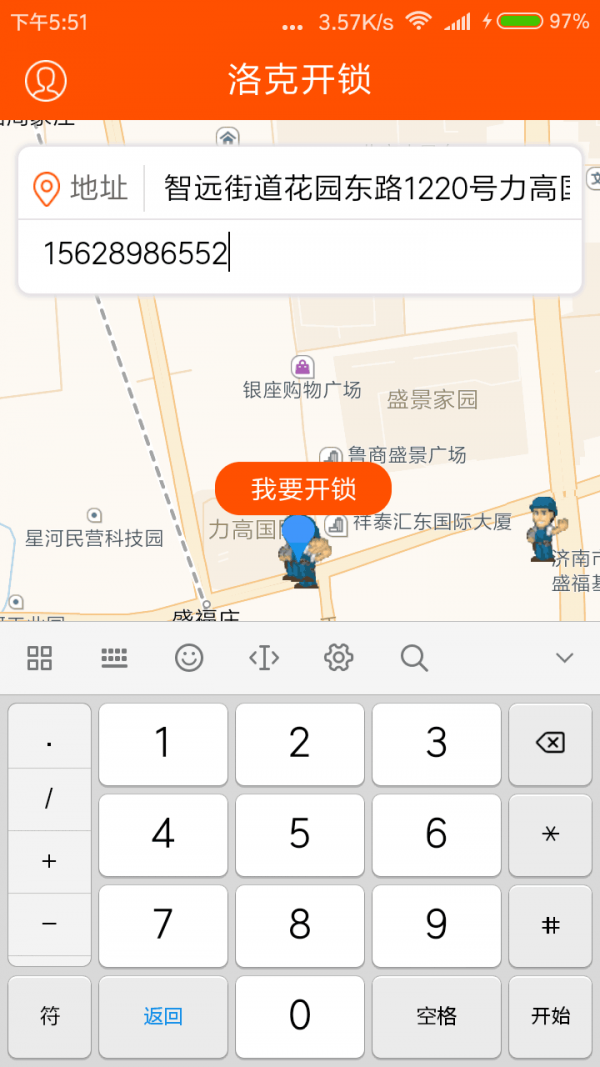Tap the phone number field
600x1067 pixels.
point(300,254)
